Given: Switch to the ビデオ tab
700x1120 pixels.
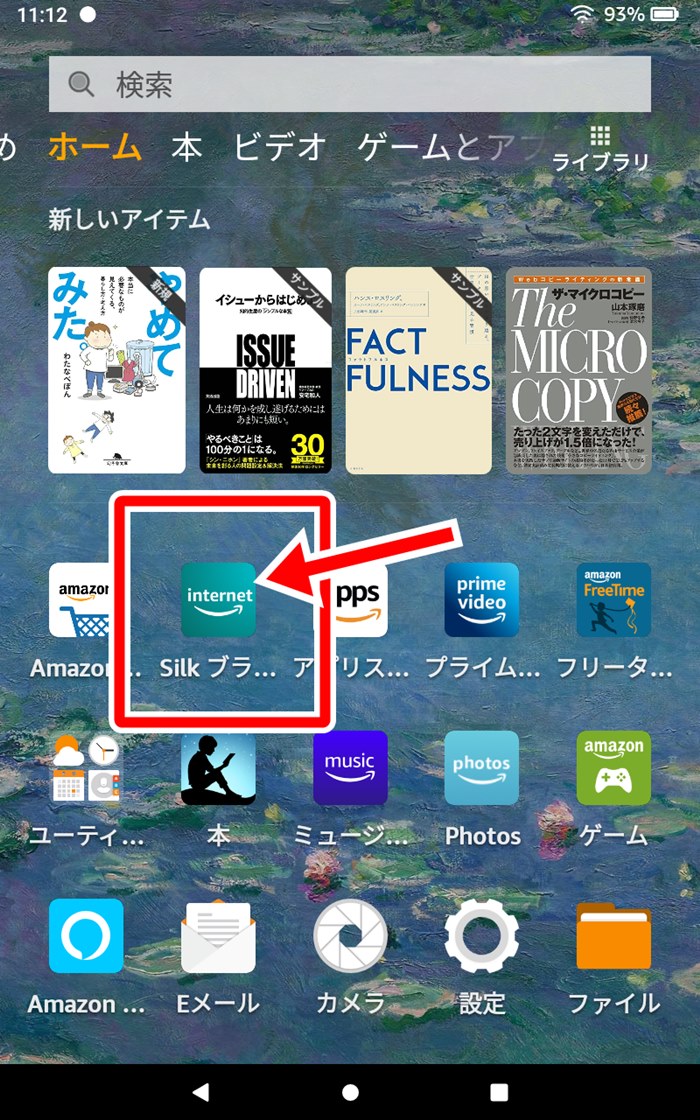Looking at the screenshot, I should [x=280, y=148].
